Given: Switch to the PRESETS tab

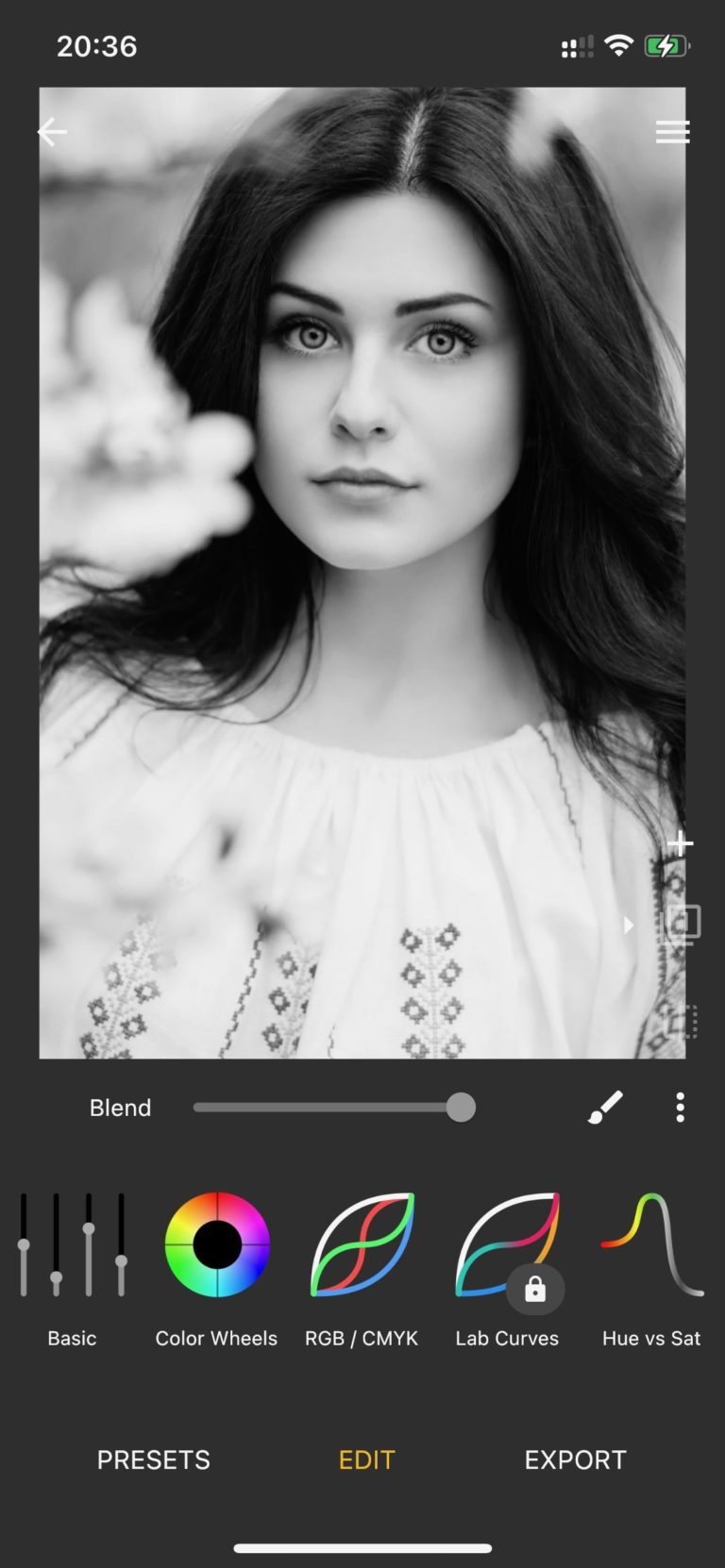Looking at the screenshot, I should pyautogui.click(x=153, y=1460).
